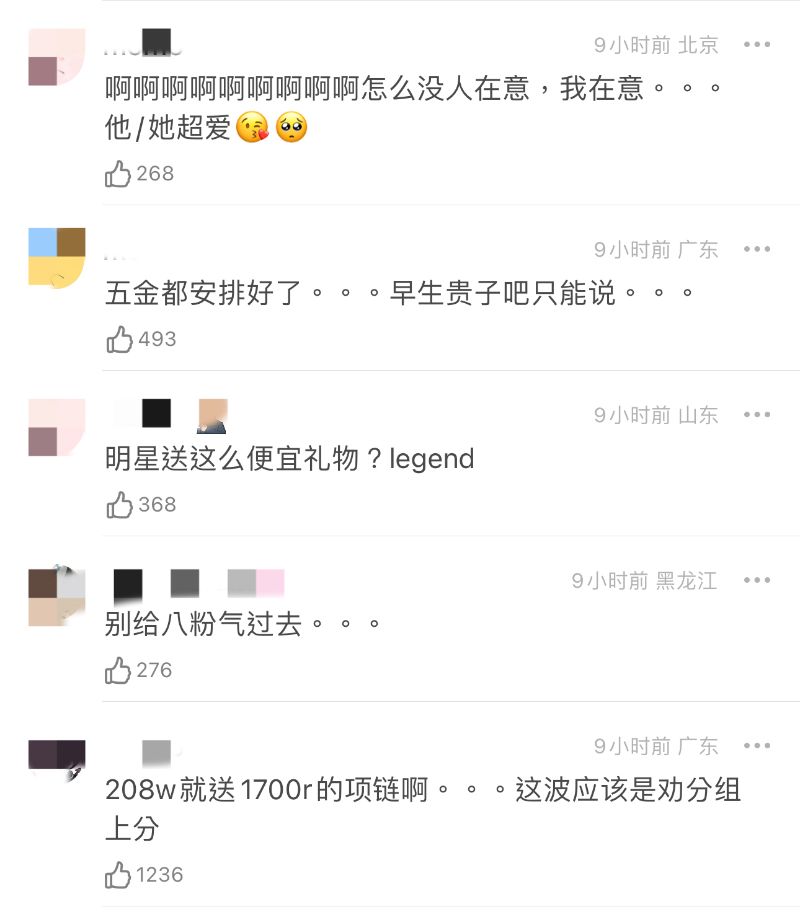The height and width of the screenshot is (912, 800).
Task: Open avatar beside 明星送这么便宜礼物 comment
Action: pyautogui.click(x=56, y=428)
